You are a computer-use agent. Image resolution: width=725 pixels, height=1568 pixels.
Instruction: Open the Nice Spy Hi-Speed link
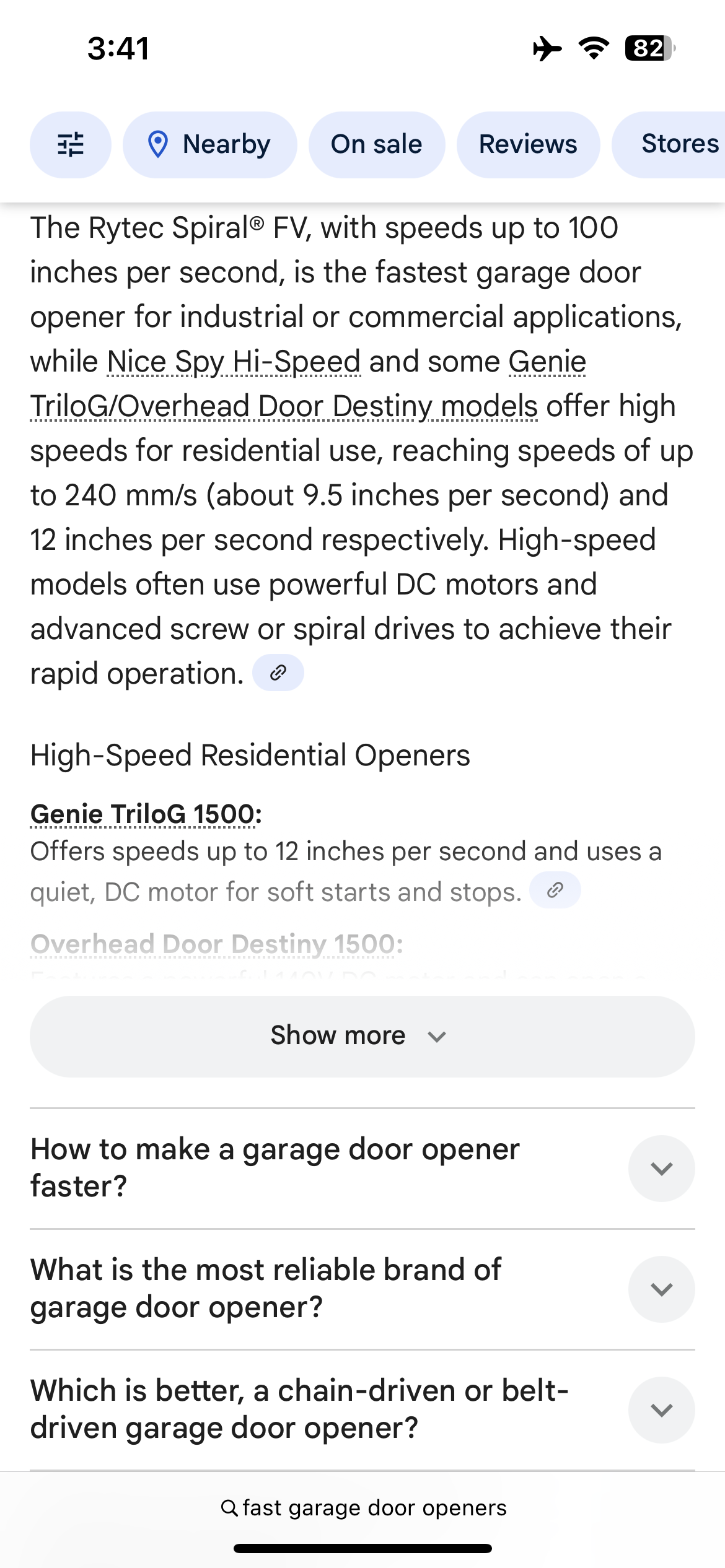click(234, 362)
